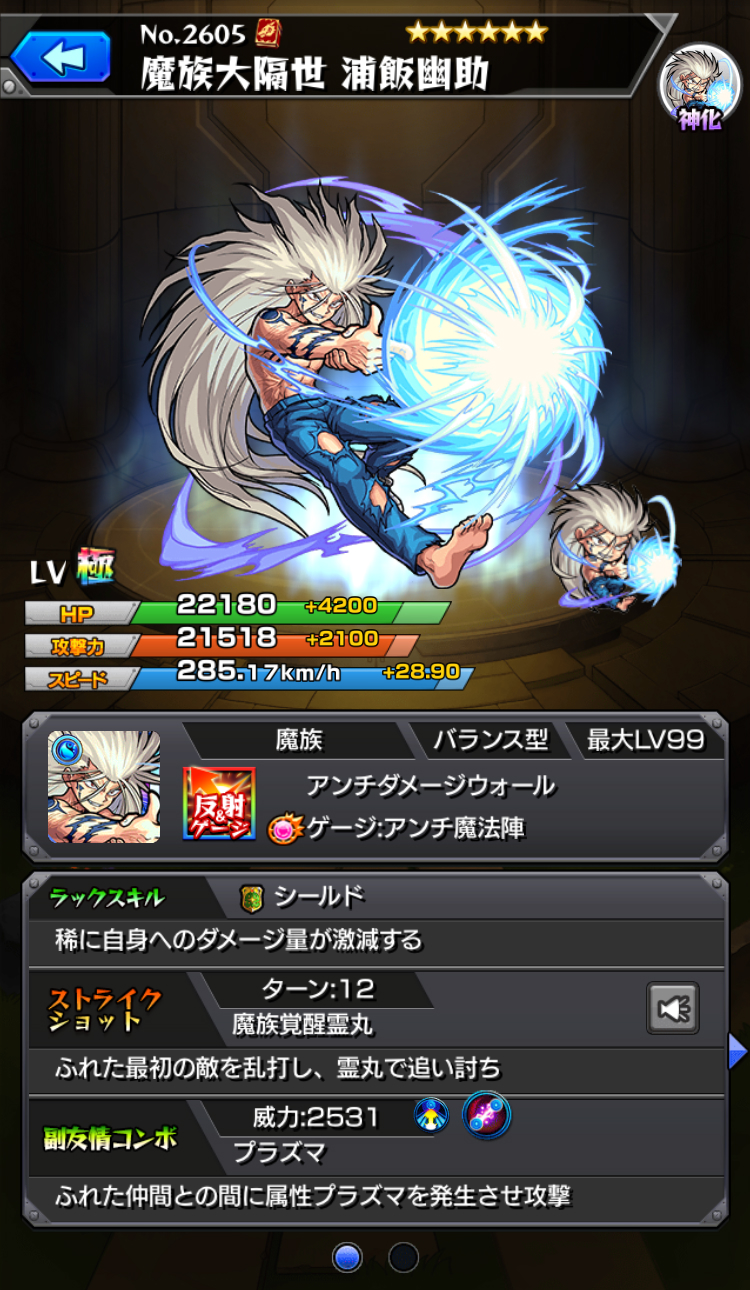Viewport: 750px width, 1290px height.
Task: Tap the character portrait thumbnail
Action: point(104,787)
